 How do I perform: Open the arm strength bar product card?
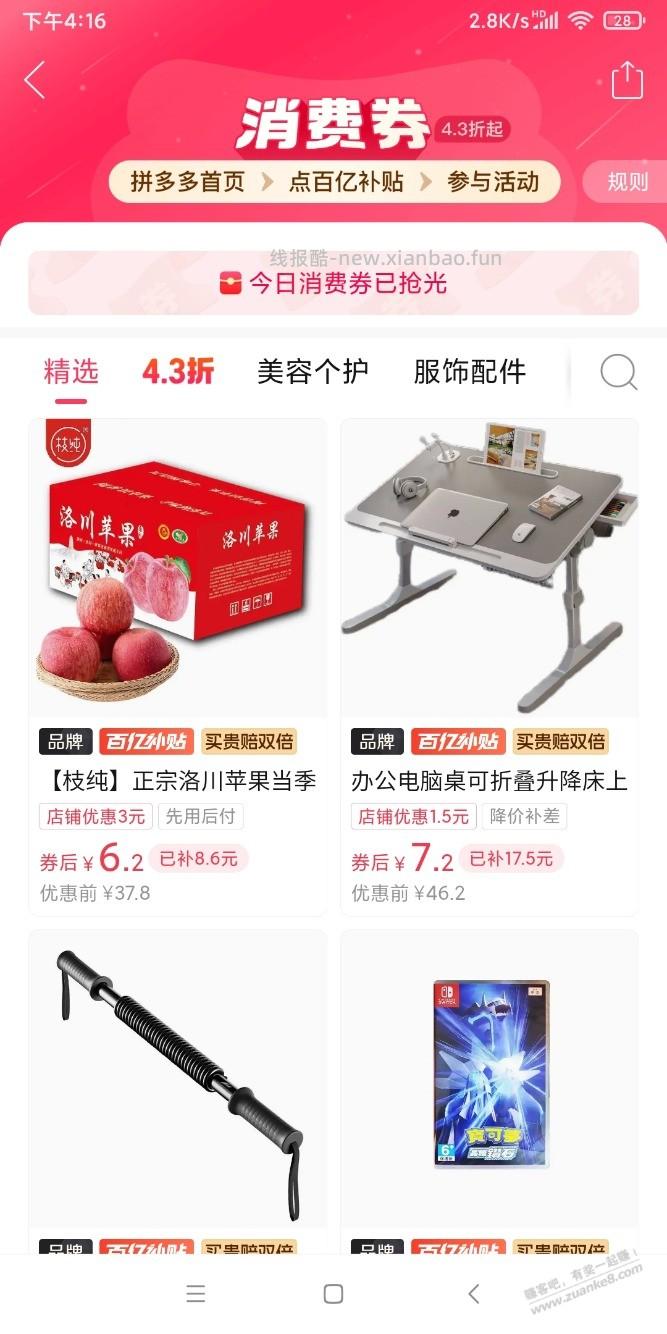pyautogui.click(x=178, y=1080)
